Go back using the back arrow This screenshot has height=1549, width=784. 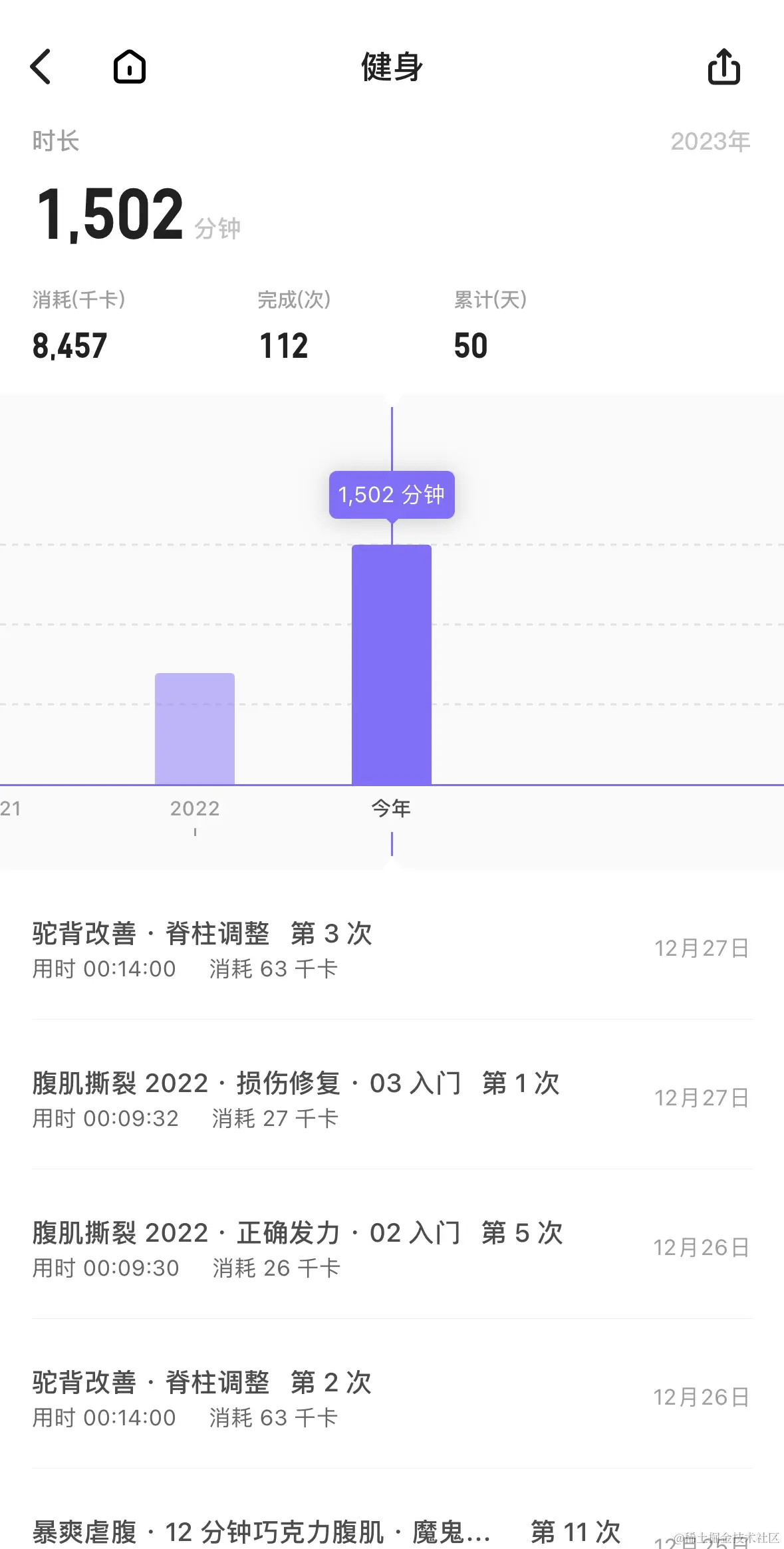[41, 67]
